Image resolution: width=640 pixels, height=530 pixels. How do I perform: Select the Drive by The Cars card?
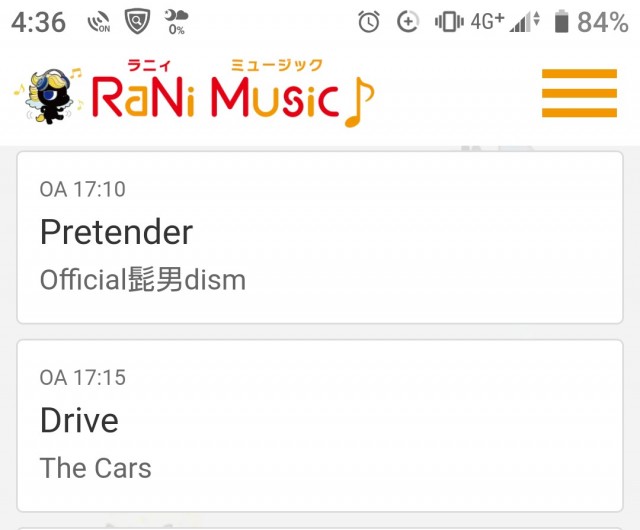click(x=320, y=425)
